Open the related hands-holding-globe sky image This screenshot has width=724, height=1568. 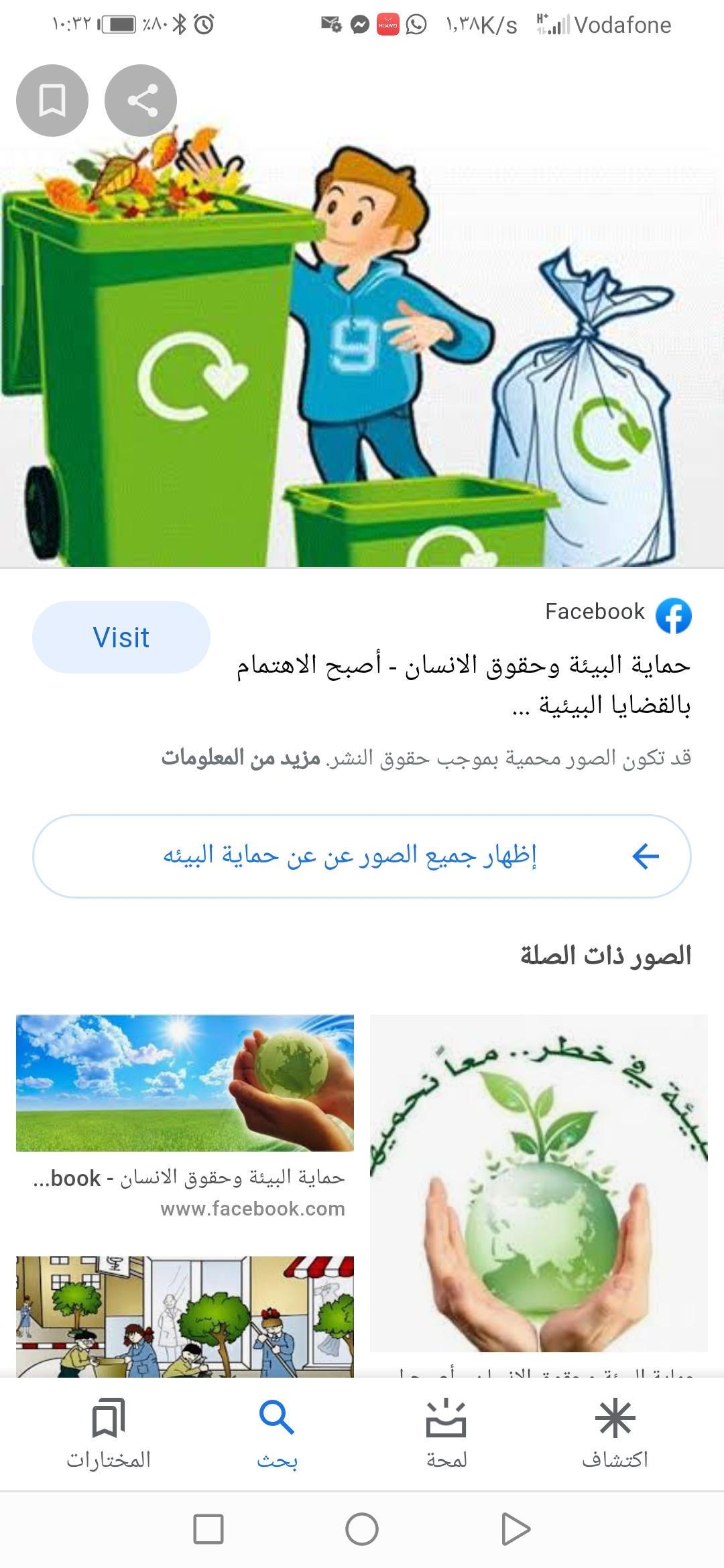pyautogui.click(x=185, y=1083)
